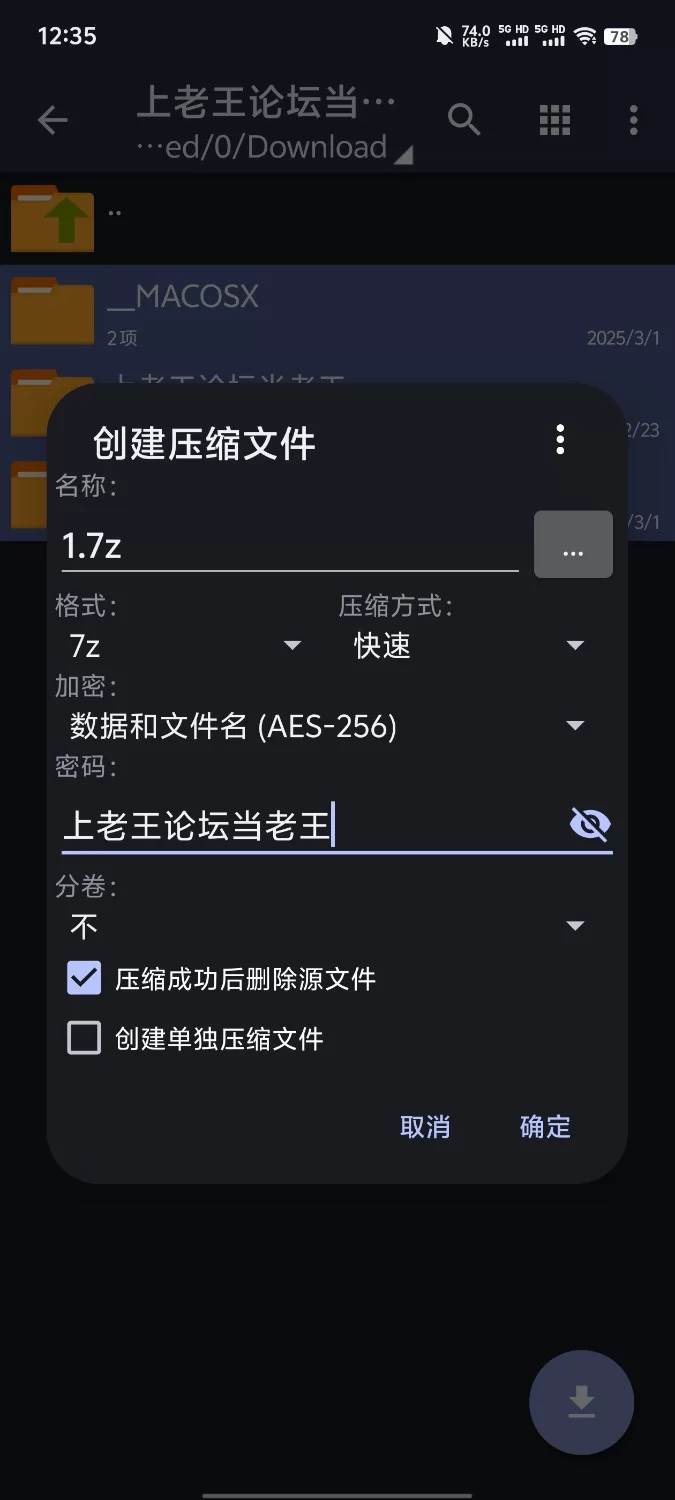Open the dialog's three-dot overflow menu
The width and height of the screenshot is (675, 1500).
point(560,439)
